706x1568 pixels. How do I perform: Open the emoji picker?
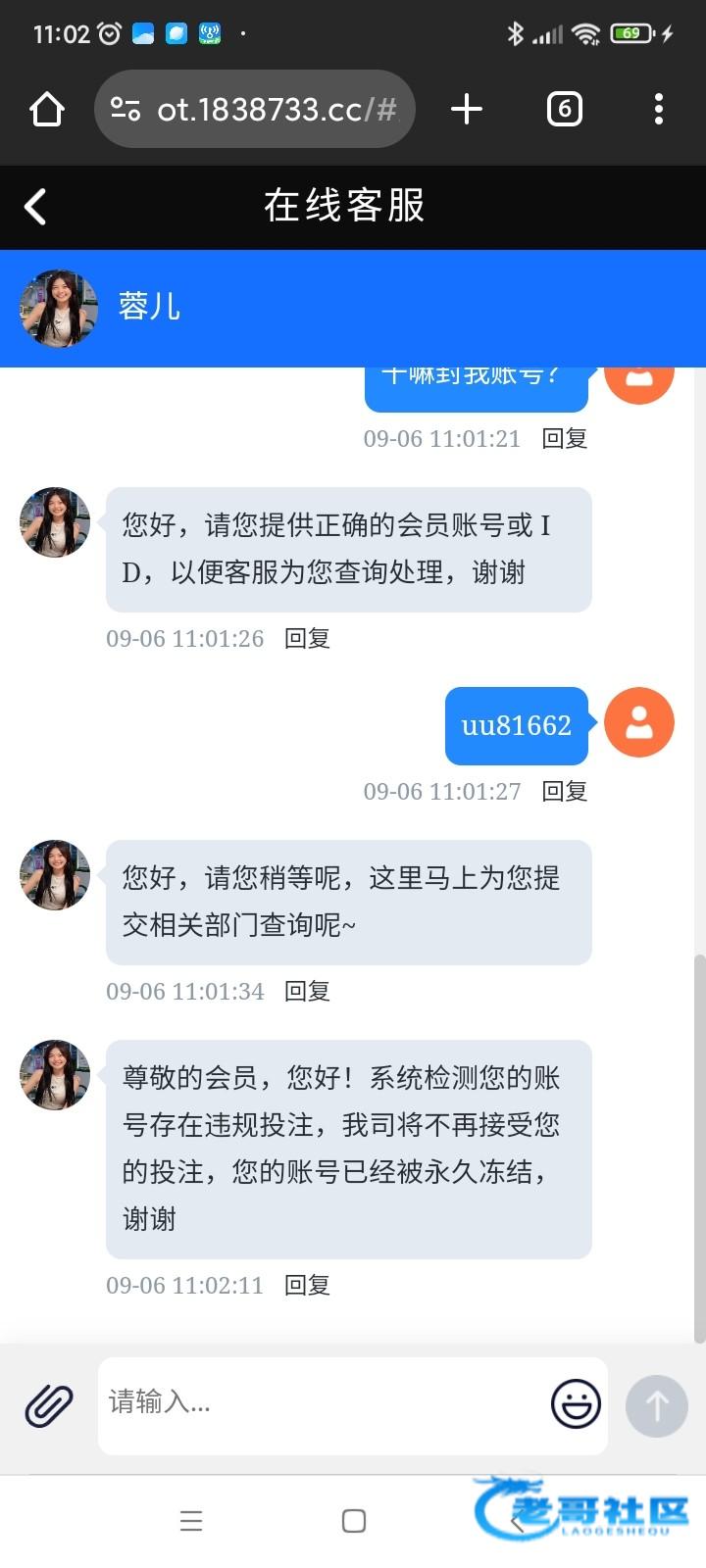point(576,1404)
